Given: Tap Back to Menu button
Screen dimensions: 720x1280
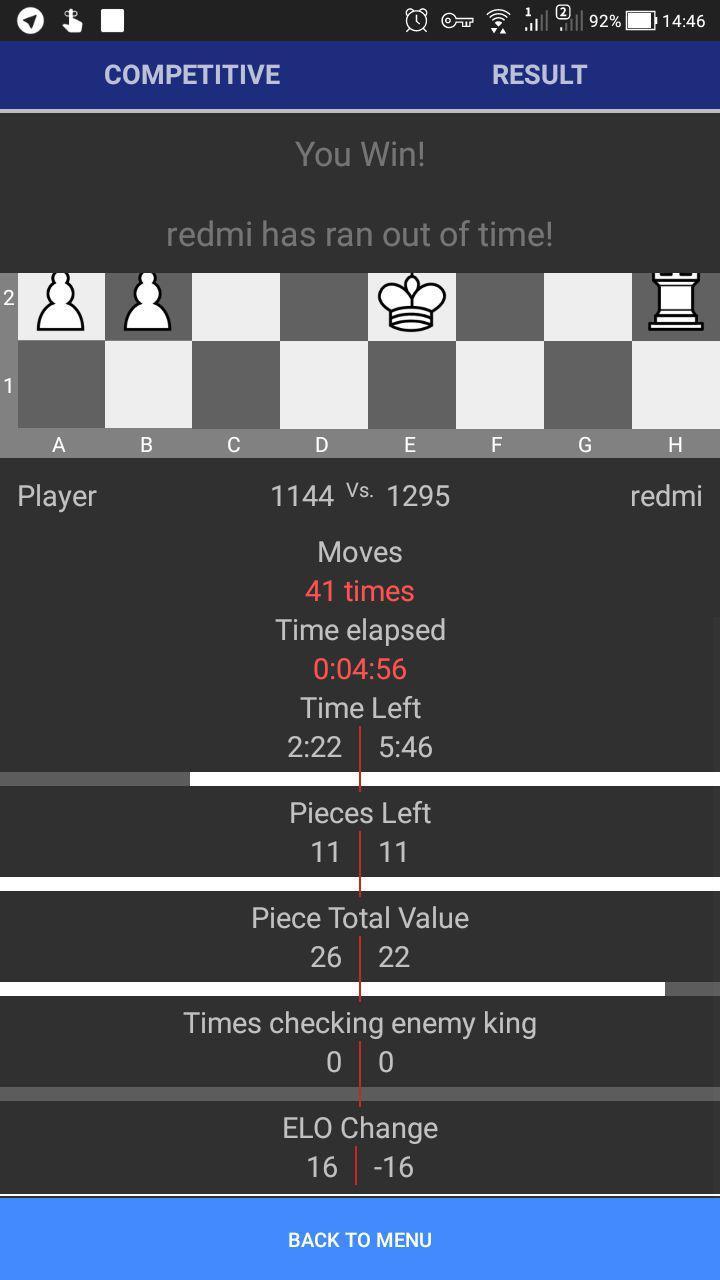Looking at the screenshot, I should tap(360, 1239).
